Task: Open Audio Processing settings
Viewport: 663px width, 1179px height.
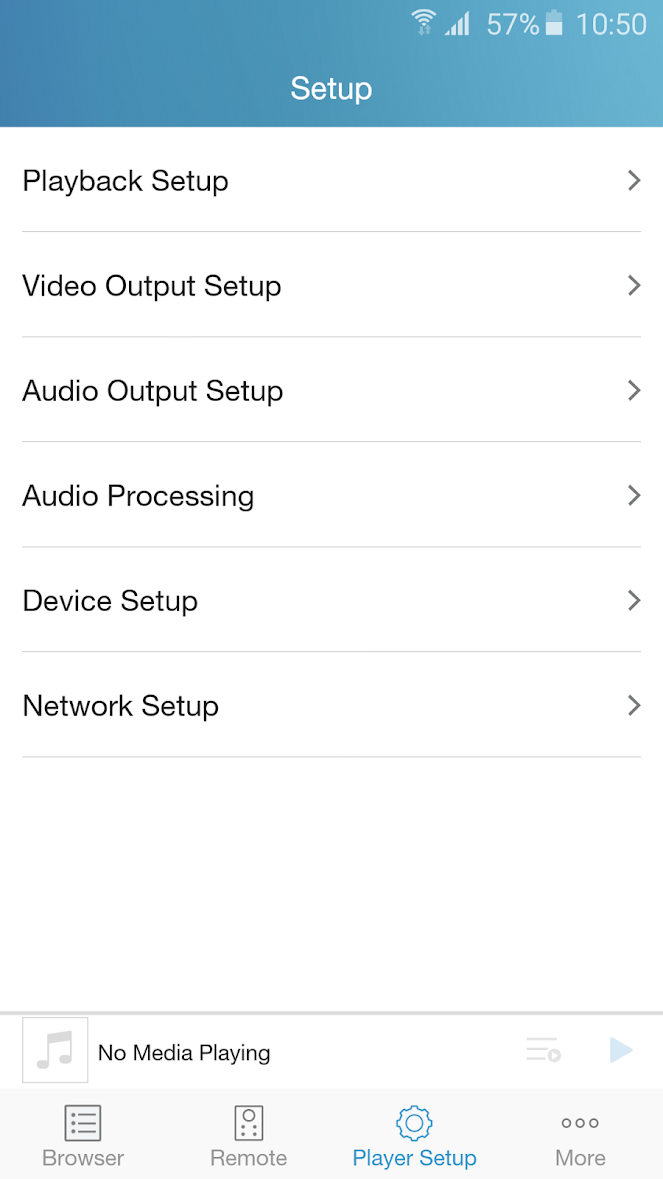Action: coord(332,496)
